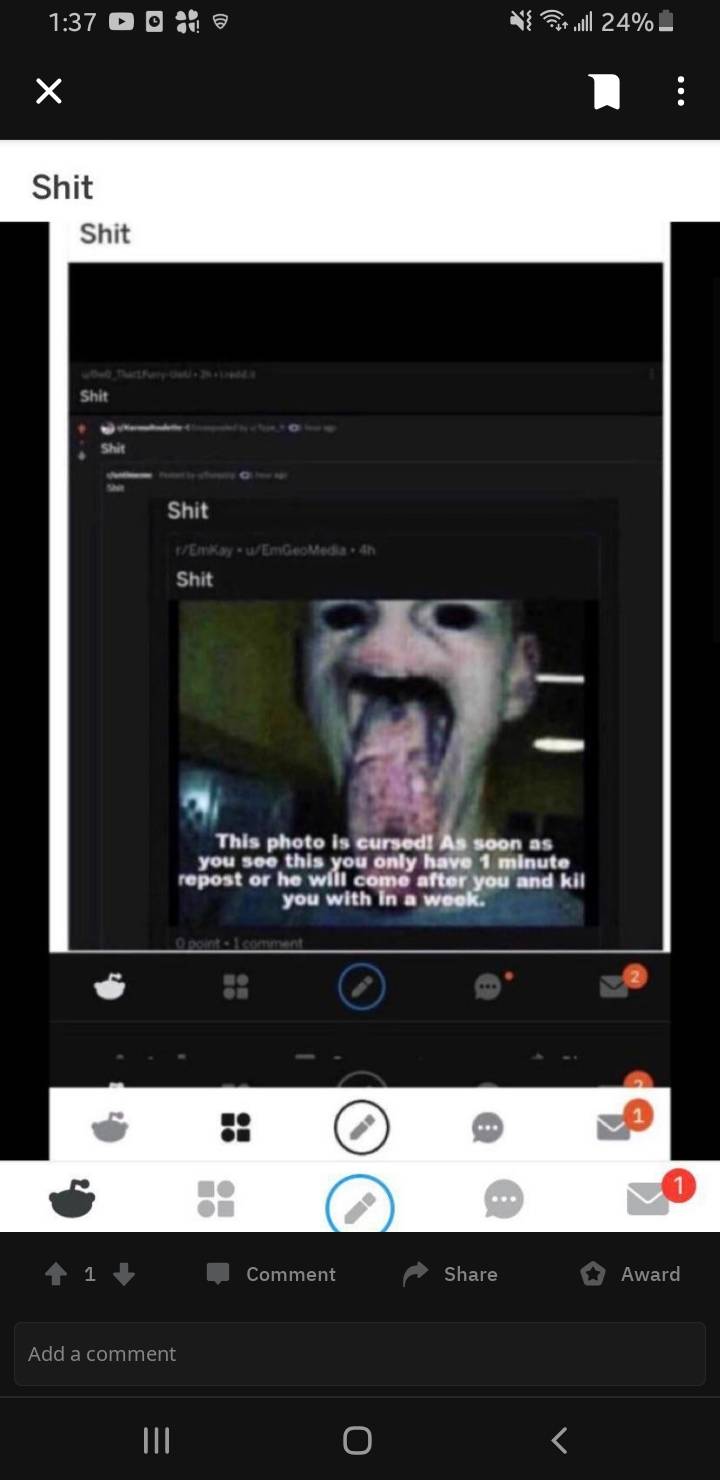
Task: Tap the Comment button
Action: pos(269,1274)
